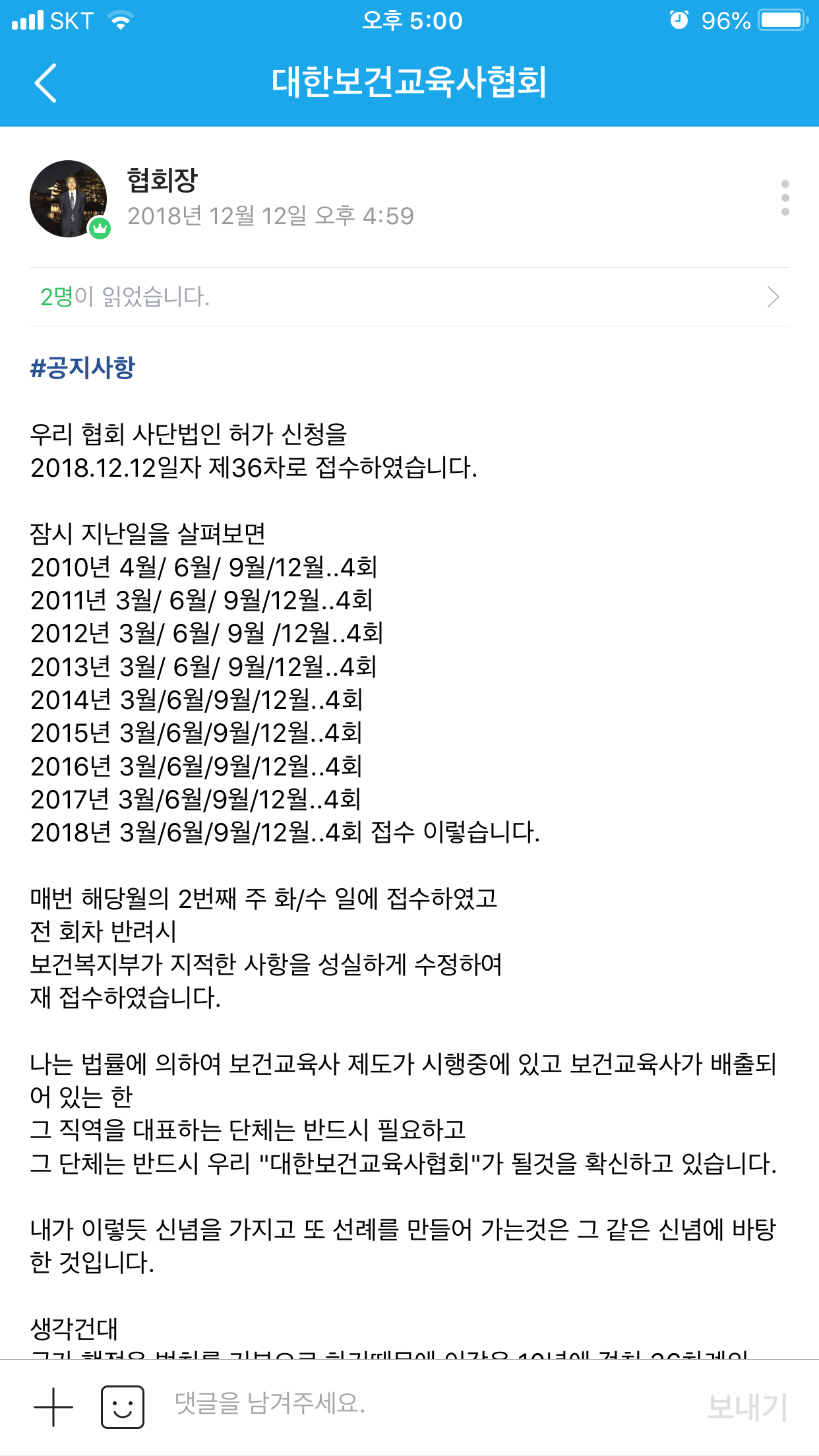
Task: Open 협회장's profile picture
Action: click(x=69, y=198)
